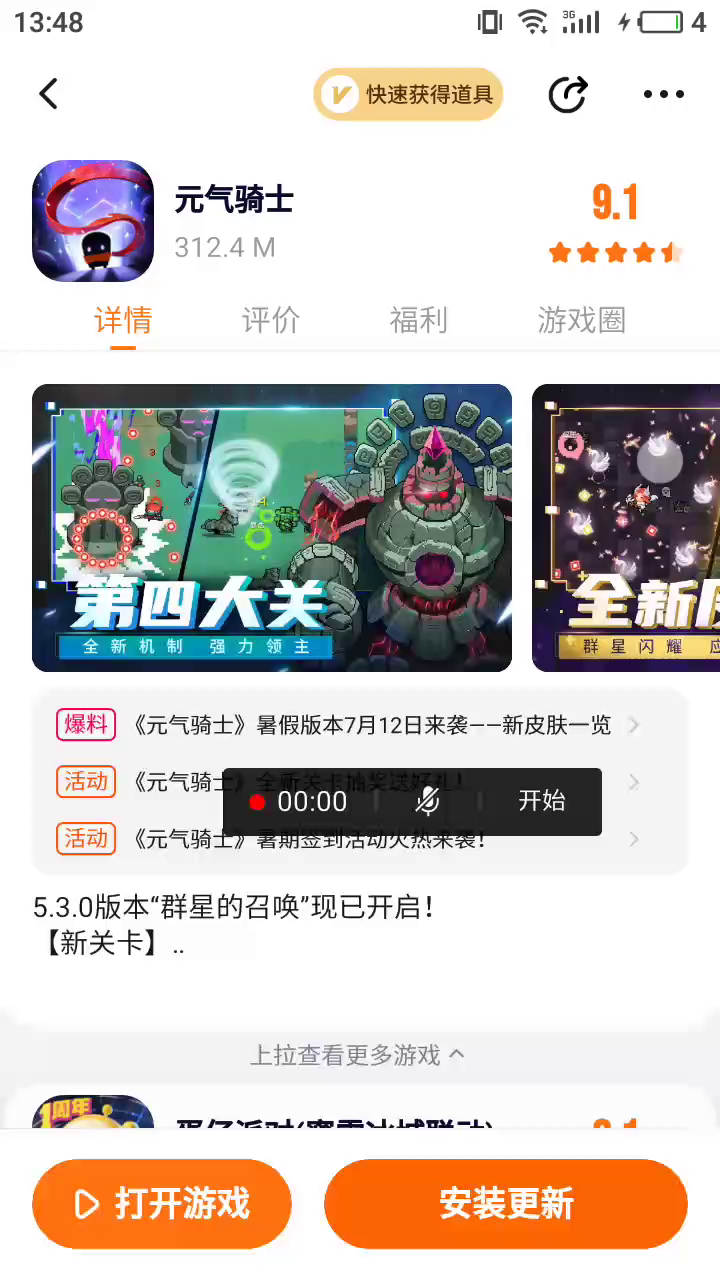The width and height of the screenshot is (720, 1280).
Task: Share this game page
Action: 568,95
